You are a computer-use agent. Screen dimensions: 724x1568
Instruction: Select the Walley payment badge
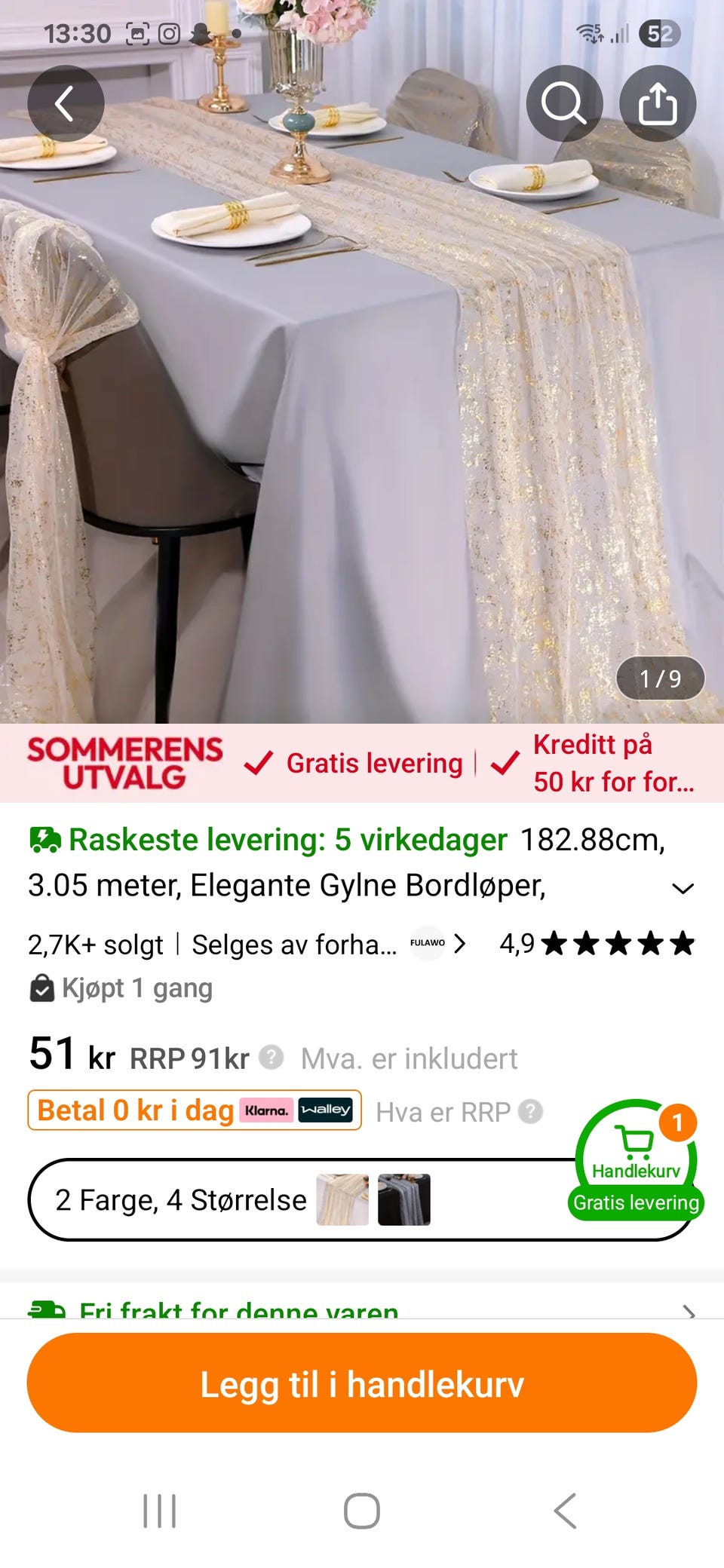(x=325, y=1111)
